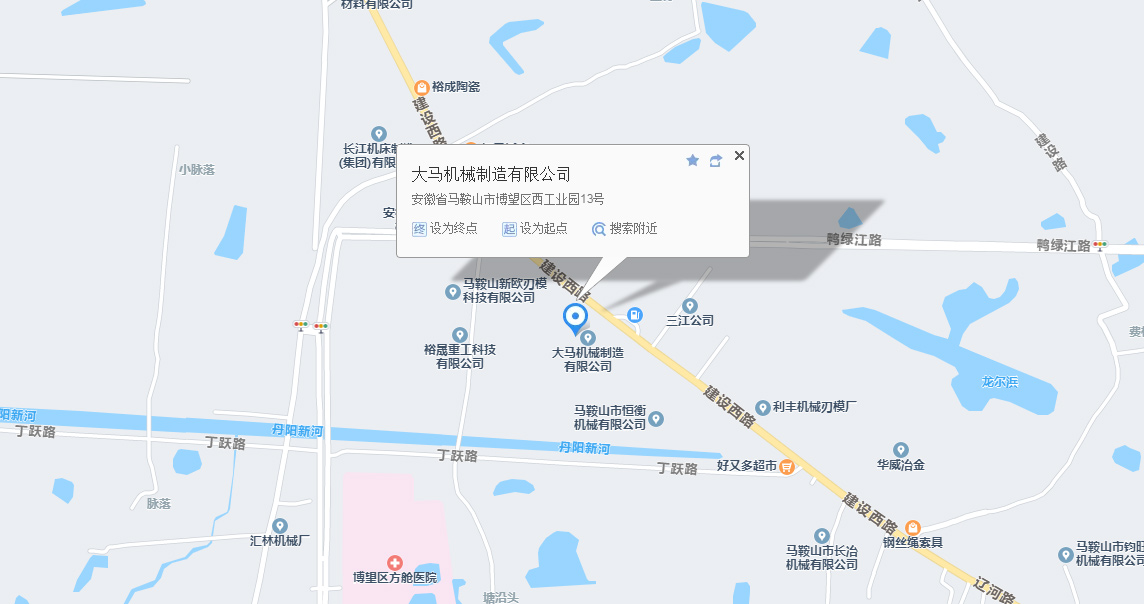Select the 钢丝绳索具 shop marker
The width and height of the screenshot is (1144, 604).
click(x=912, y=527)
